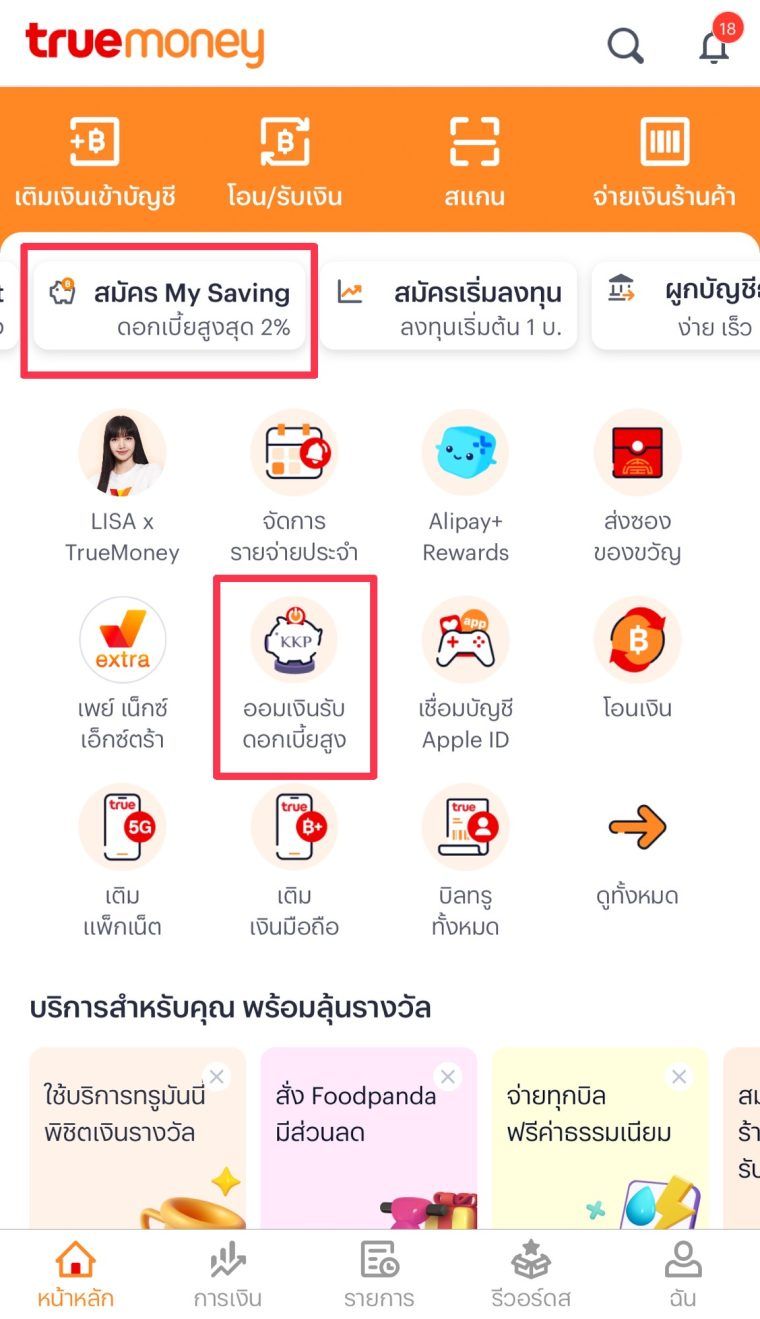Screen dimensions: 760x1319
Task: Select เชื่อมบัญชี Apple ID game controller icon
Action: [466, 641]
